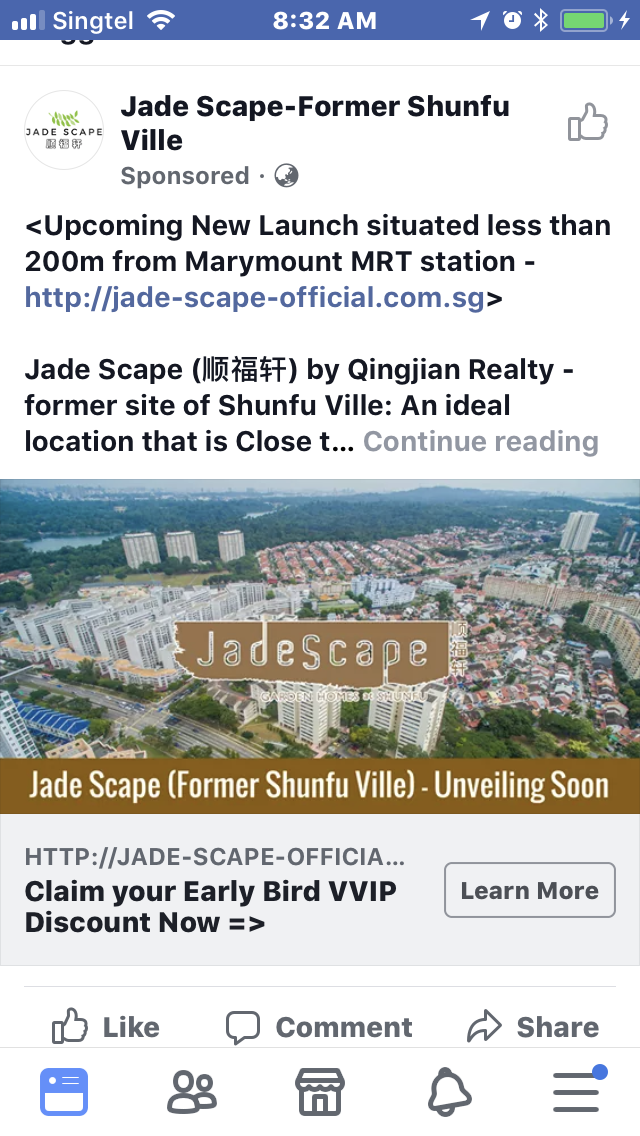Like this sponsored post
Viewport: 640px width, 1136px height.
pyautogui.click(x=106, y=1027)
